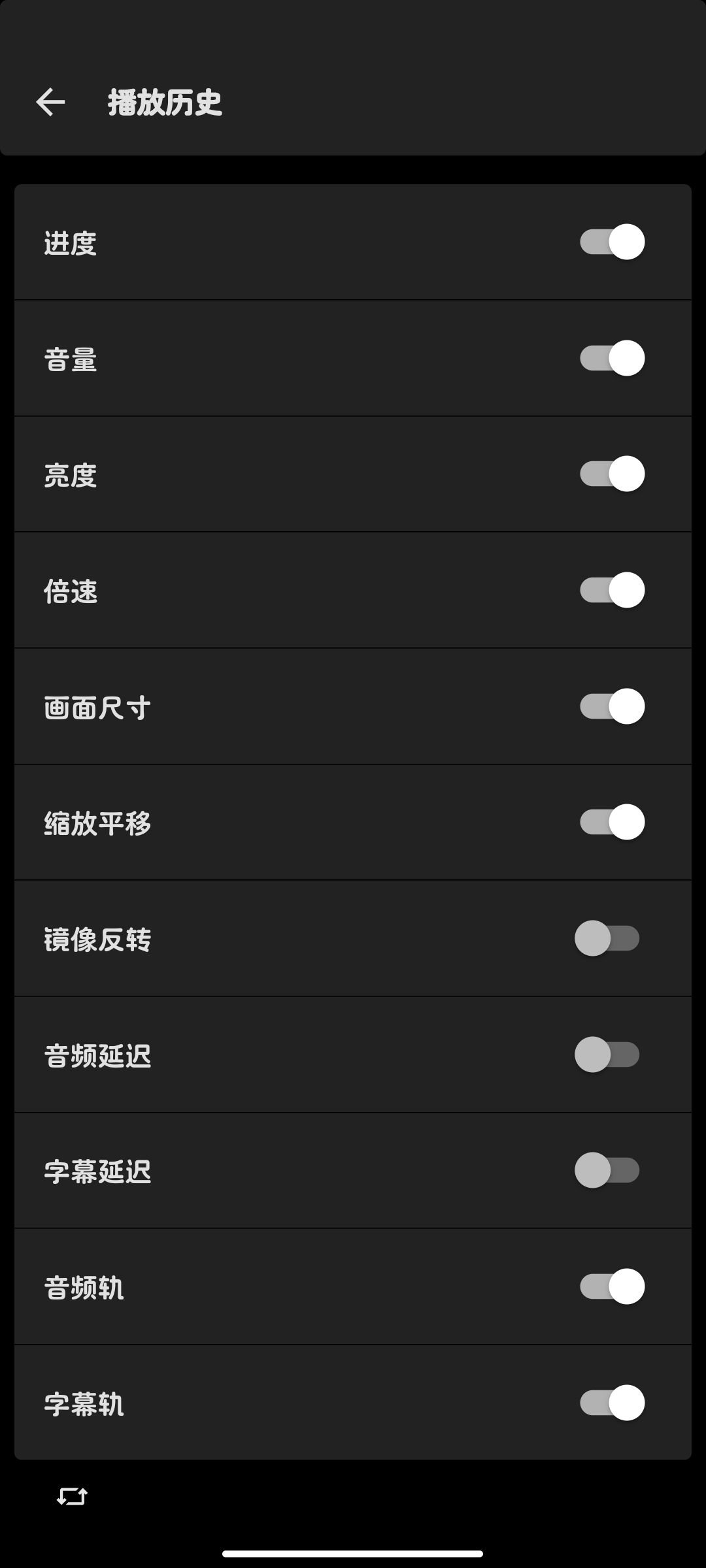Disable the 音量 history toggle
The image size is (706, 1568).
click(612, 359)
